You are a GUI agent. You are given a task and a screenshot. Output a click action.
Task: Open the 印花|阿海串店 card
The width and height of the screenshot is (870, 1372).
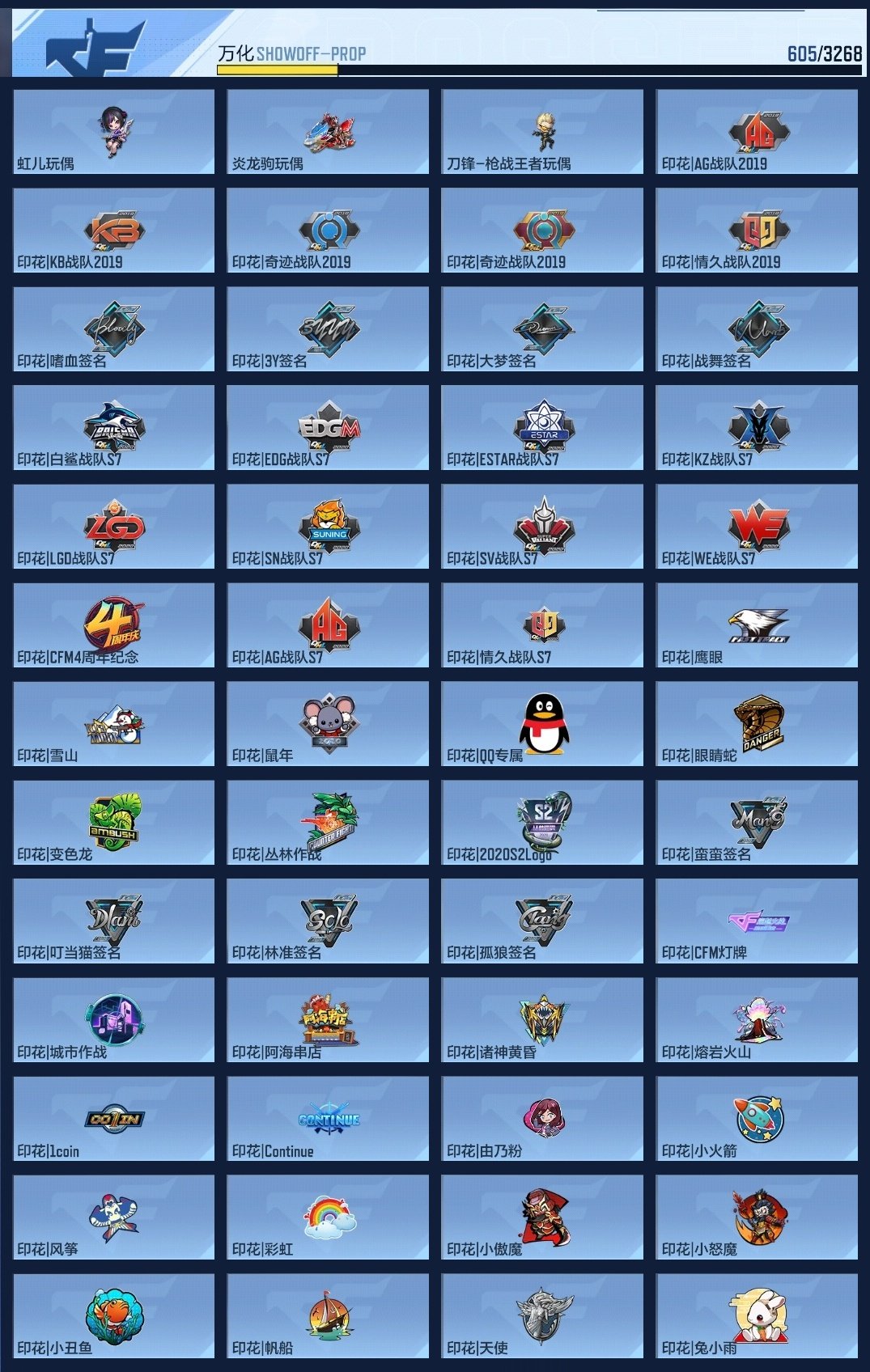[328, 1019]
